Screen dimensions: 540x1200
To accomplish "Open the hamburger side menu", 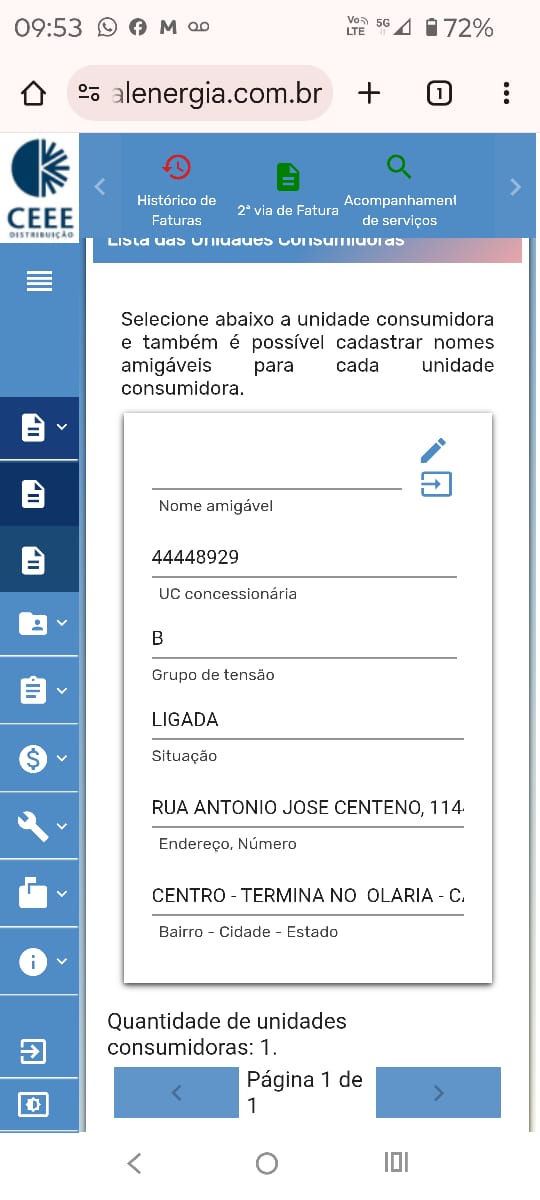I will tap(39, 282).
